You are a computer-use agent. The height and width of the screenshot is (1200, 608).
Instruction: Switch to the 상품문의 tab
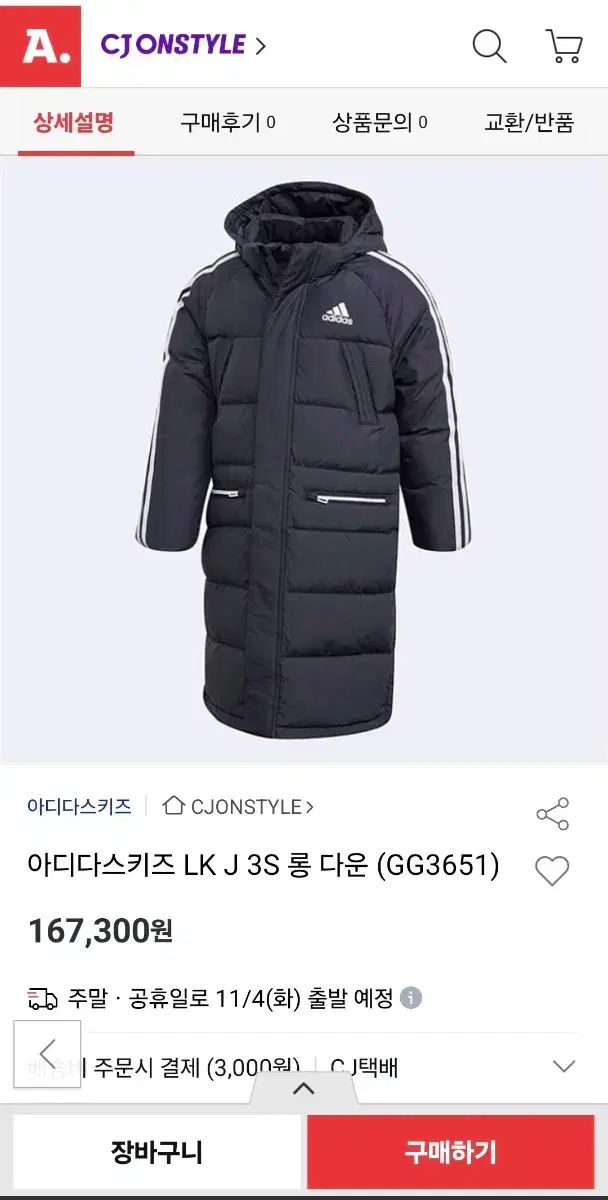click(379, 123)
